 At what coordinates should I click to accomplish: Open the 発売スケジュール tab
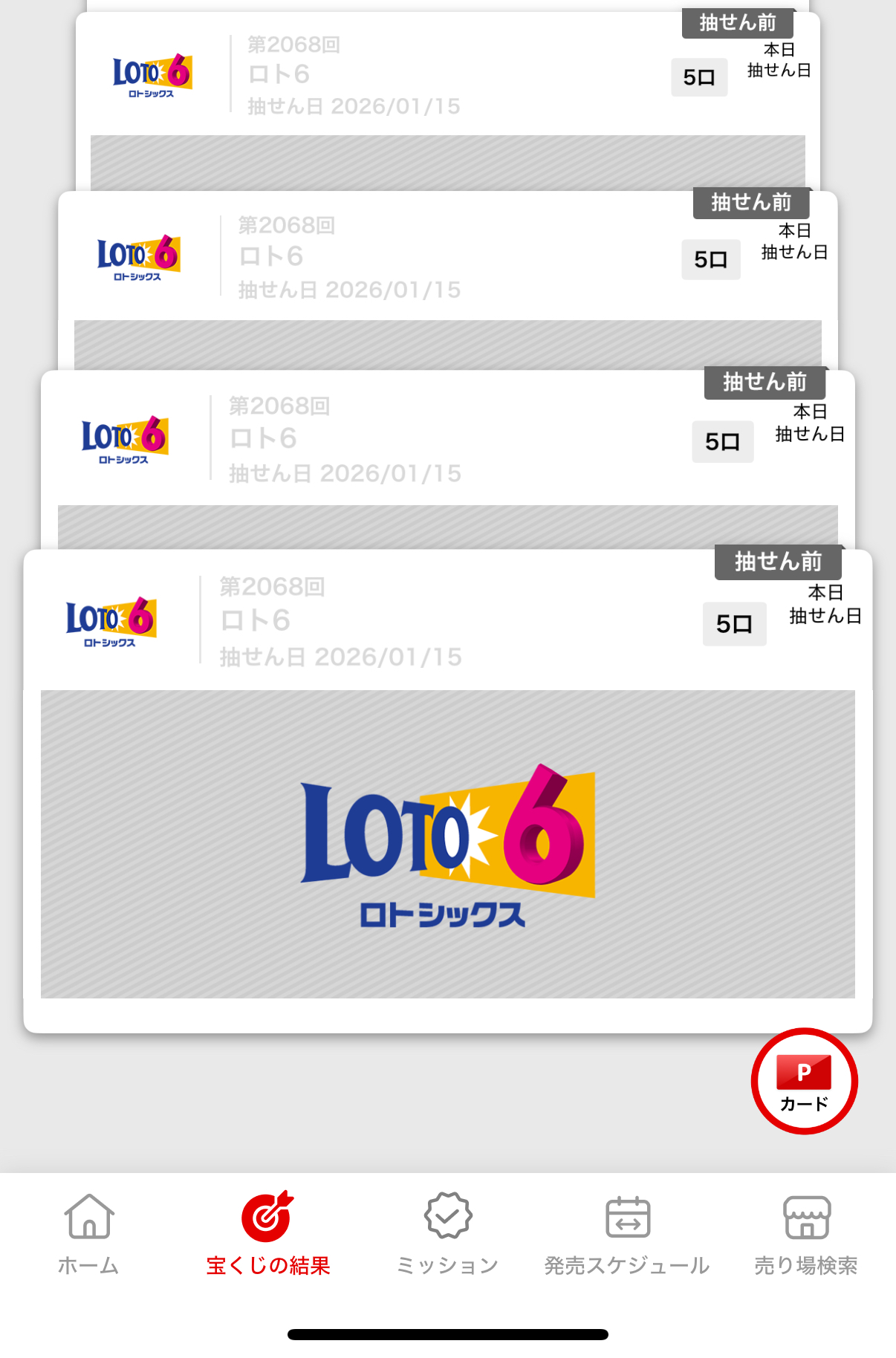627,1233
